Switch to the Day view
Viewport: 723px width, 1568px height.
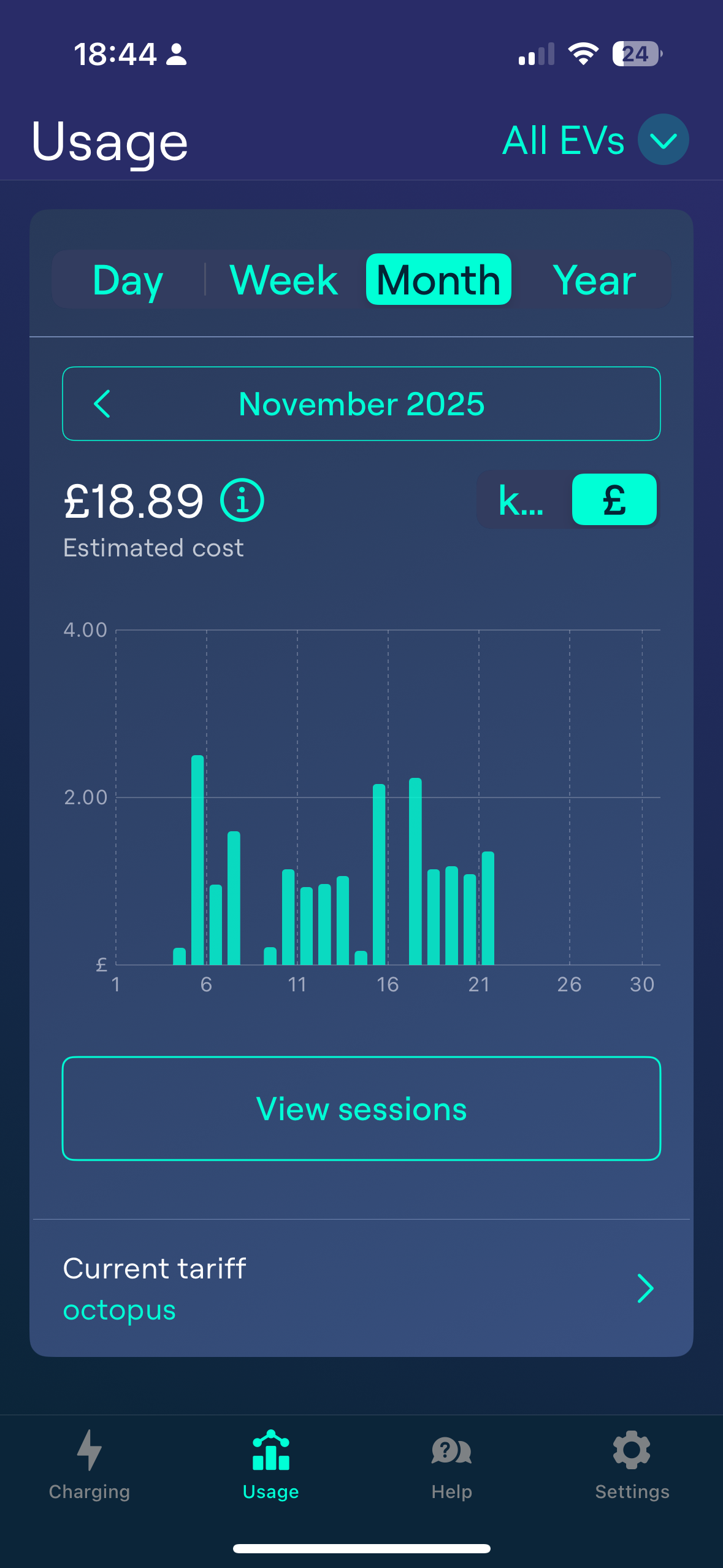click(128, 280)
